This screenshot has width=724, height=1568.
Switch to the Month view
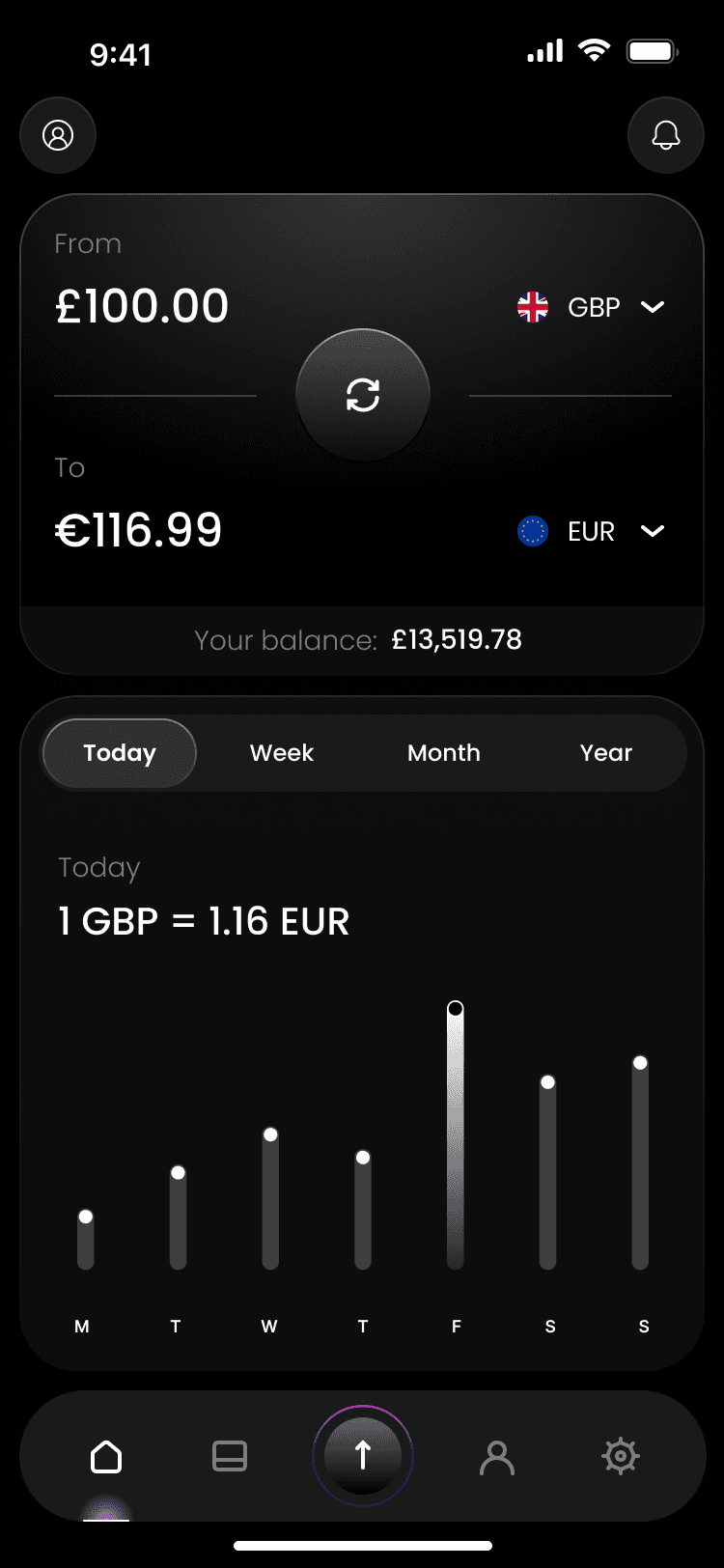click(x=444, y=753)
